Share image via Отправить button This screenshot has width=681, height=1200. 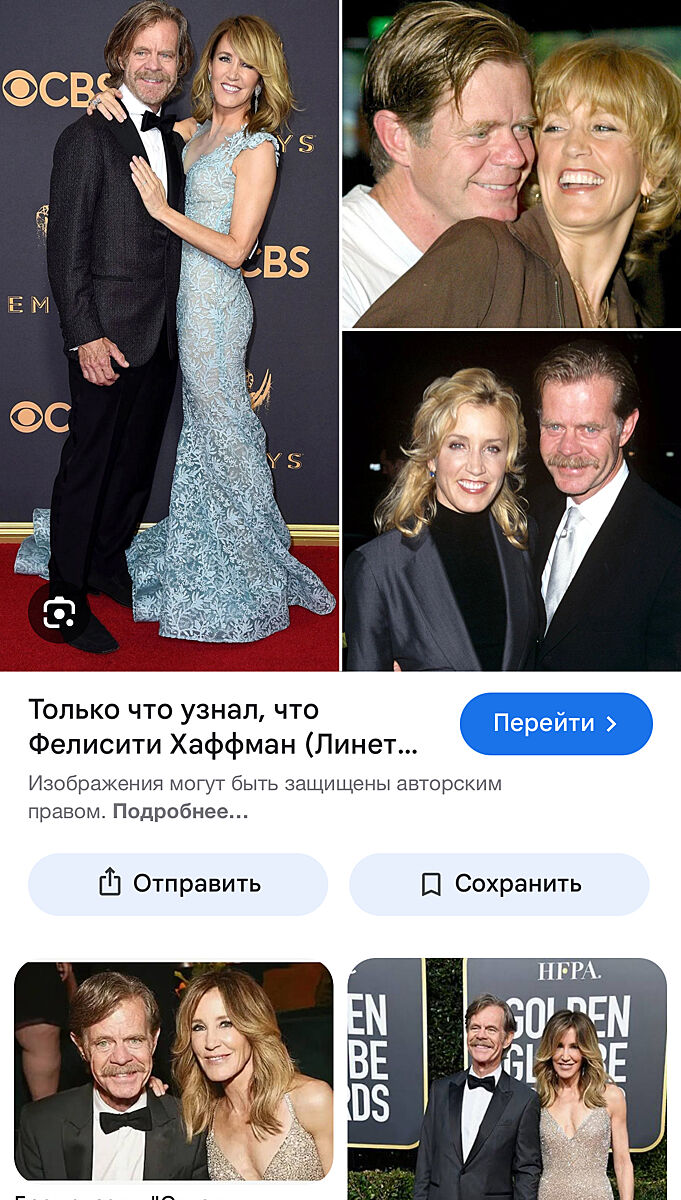[178, 884]
